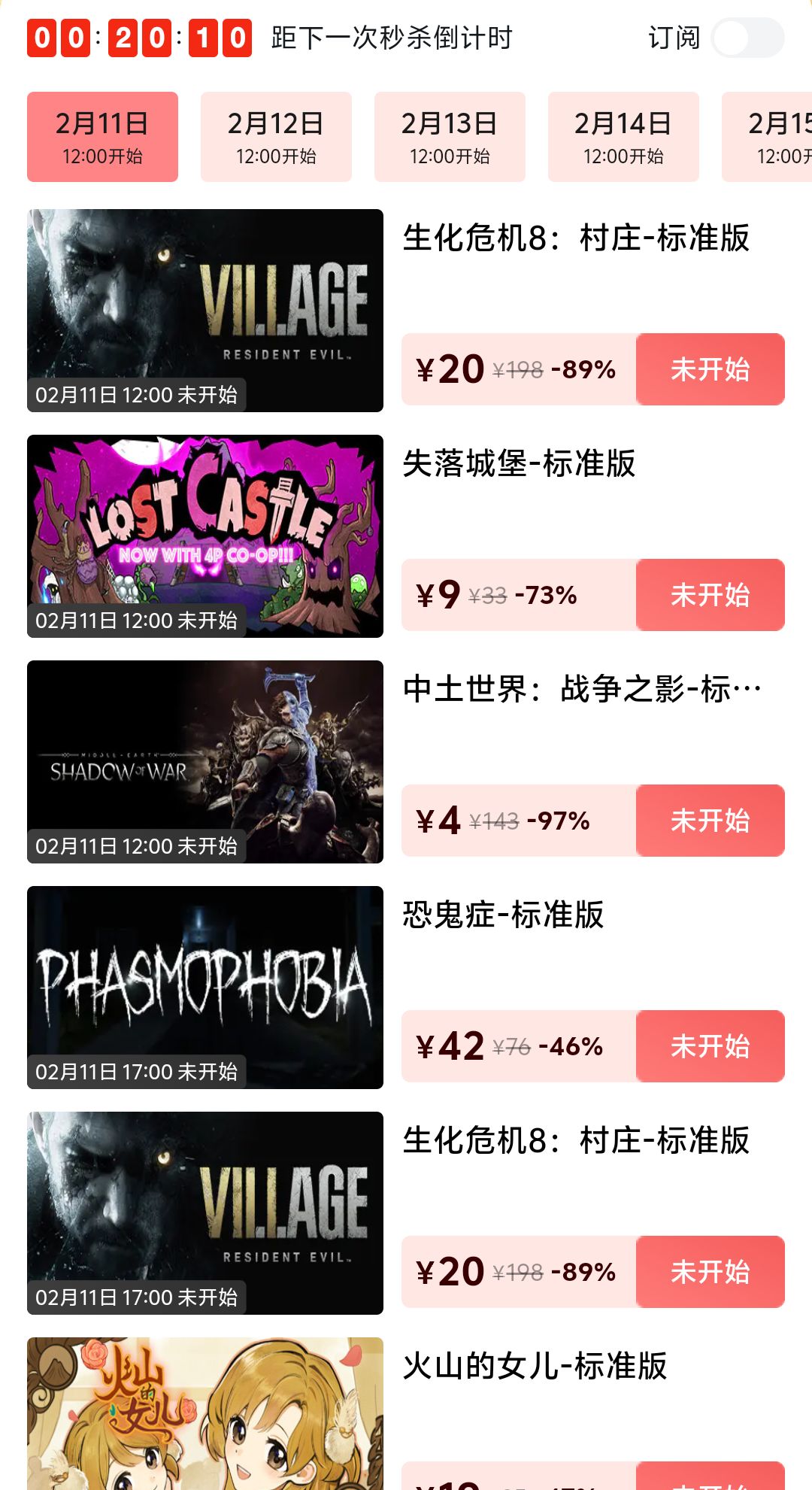The height and width of the screenshot is (1490, 812).
Task: Open the 火山的女儿 game image
Action: [x=205, y=1413]
